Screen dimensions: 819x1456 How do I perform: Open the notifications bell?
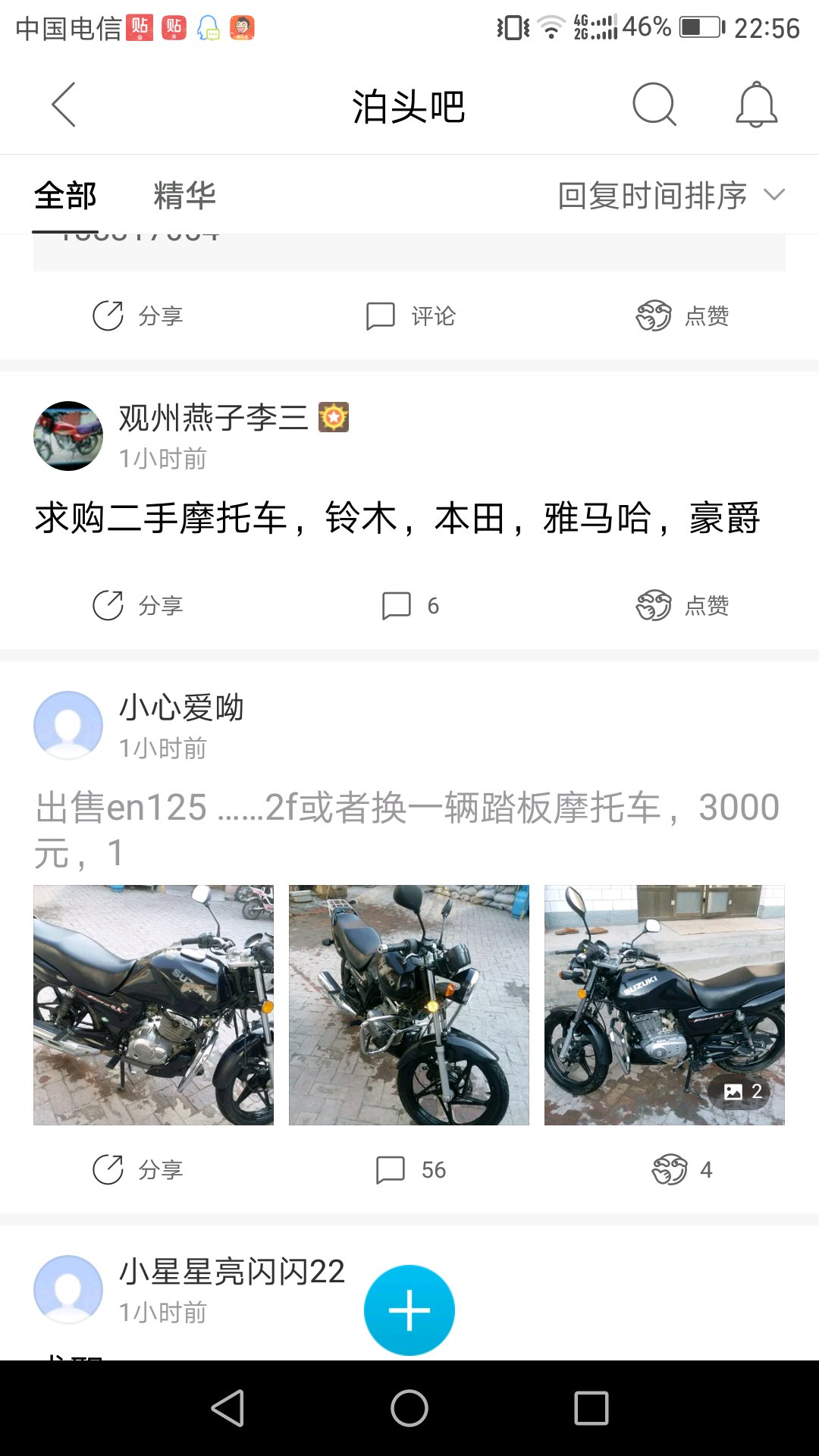[756, 105]
